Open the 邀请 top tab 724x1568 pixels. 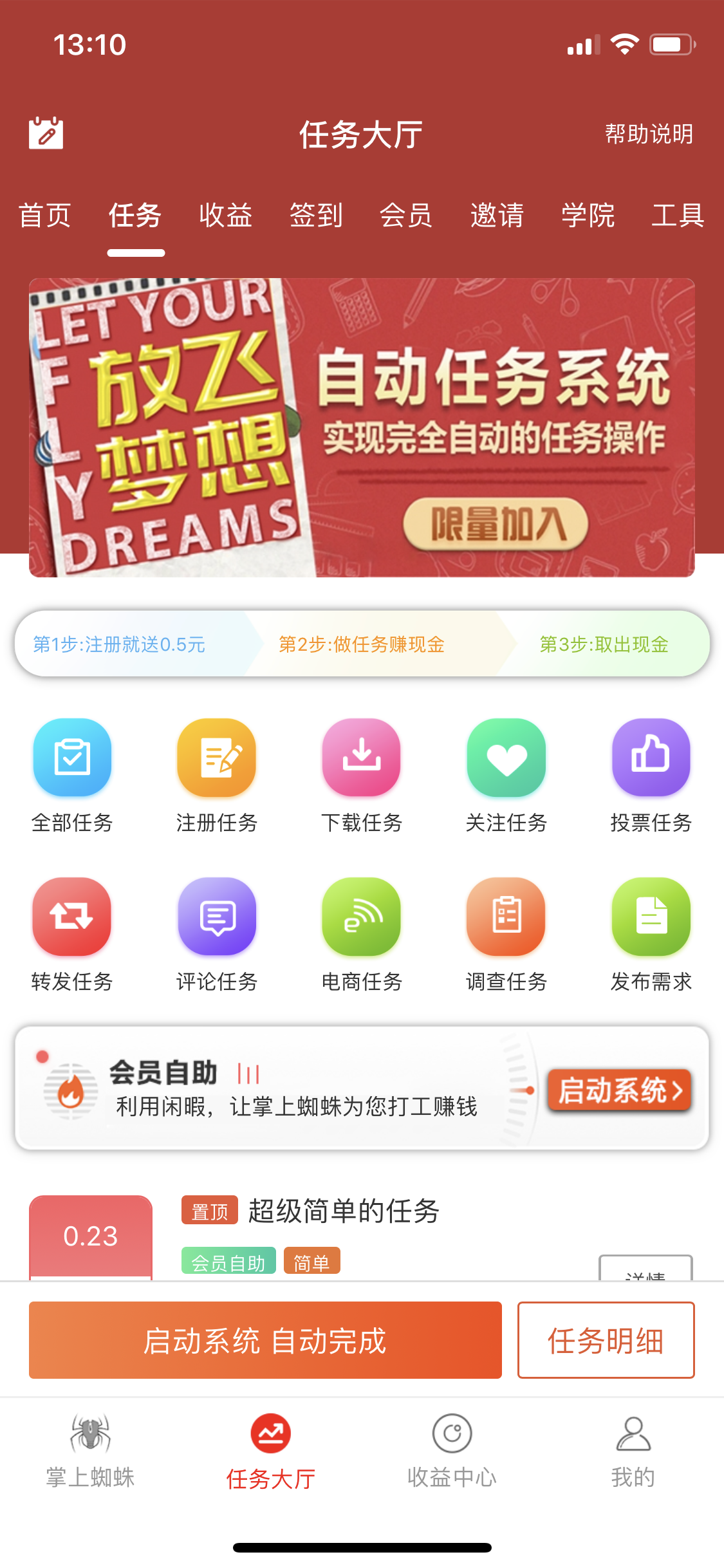click(x=497, y=215)
